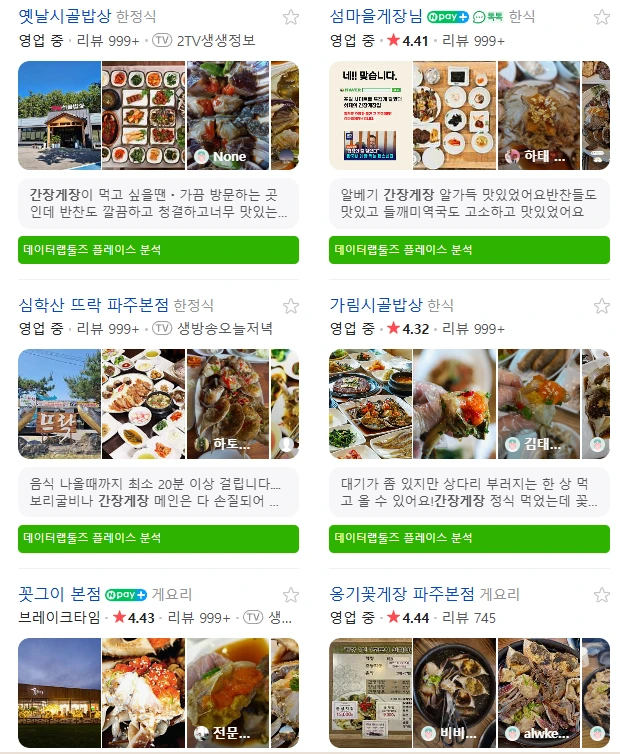Open 옹기꽃게장 파주본점 listing
The height and width of the screenshot is (754, 620).
[x=402, y=594]
